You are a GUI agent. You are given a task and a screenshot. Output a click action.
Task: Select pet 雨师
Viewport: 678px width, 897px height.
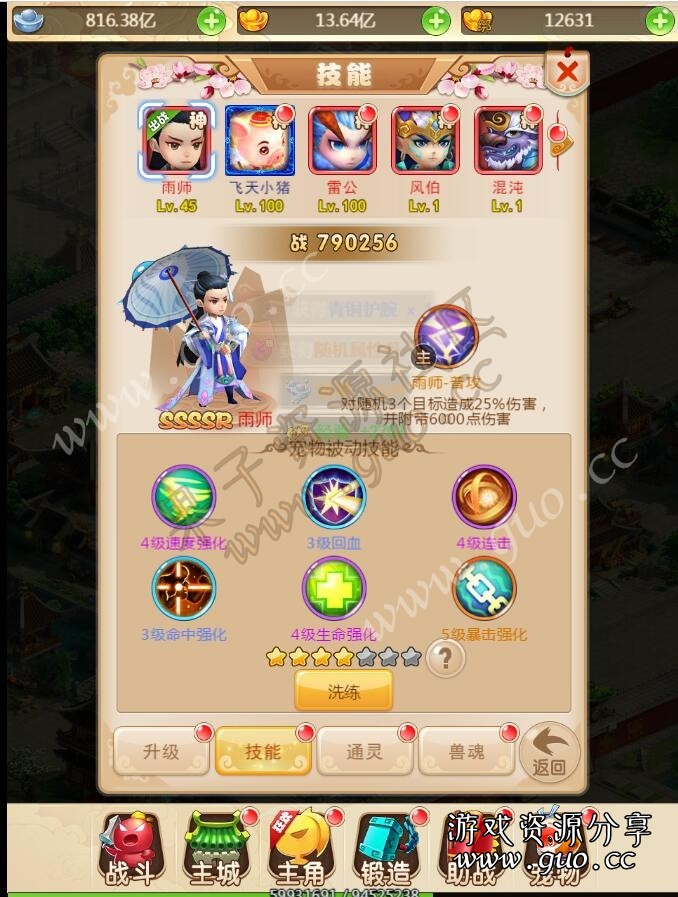click(176, 141)
